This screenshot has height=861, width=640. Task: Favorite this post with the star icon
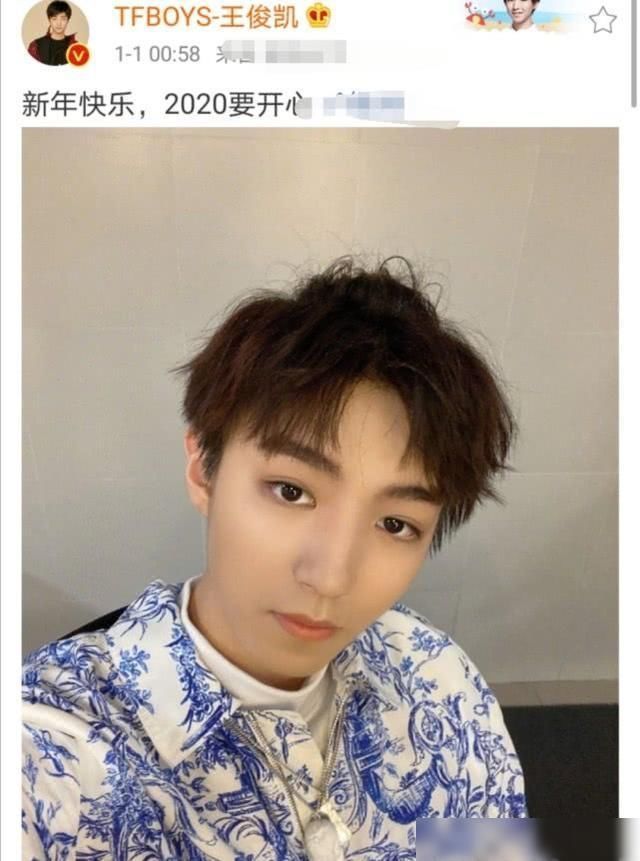(602, 19)
